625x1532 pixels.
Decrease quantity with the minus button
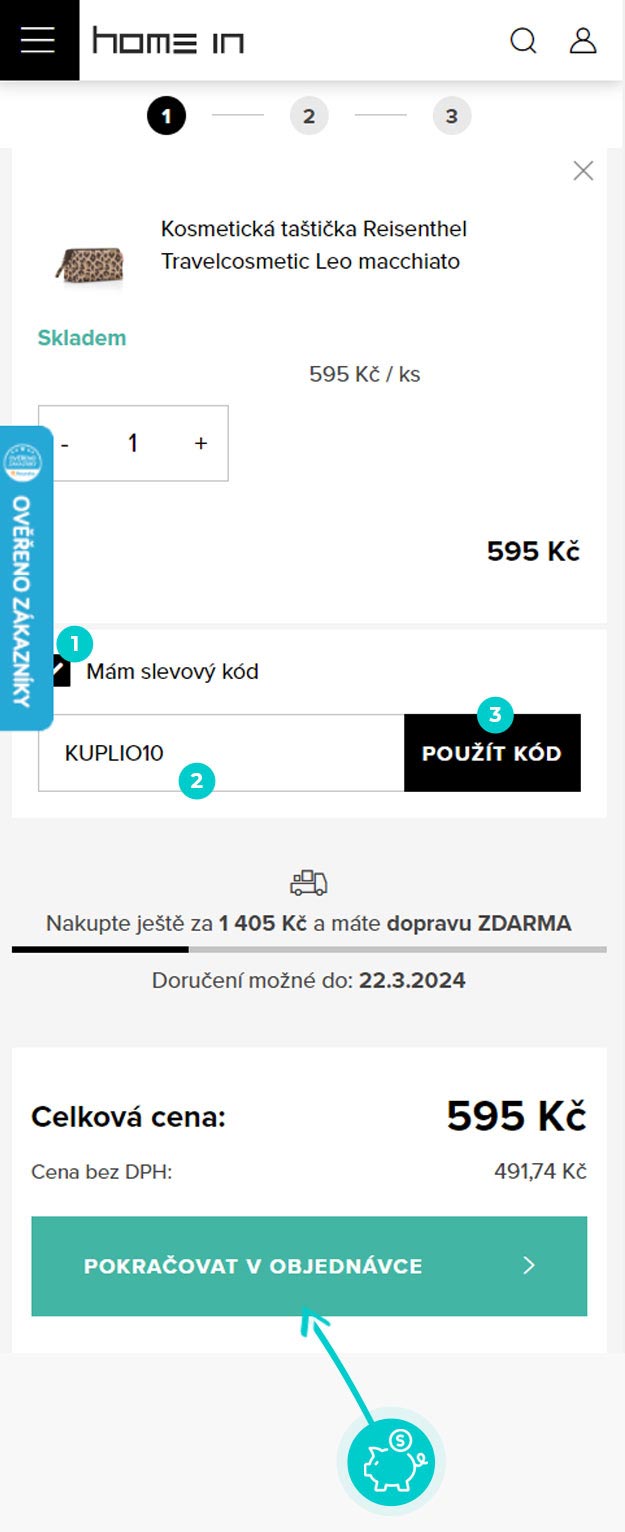pos(66,444)
